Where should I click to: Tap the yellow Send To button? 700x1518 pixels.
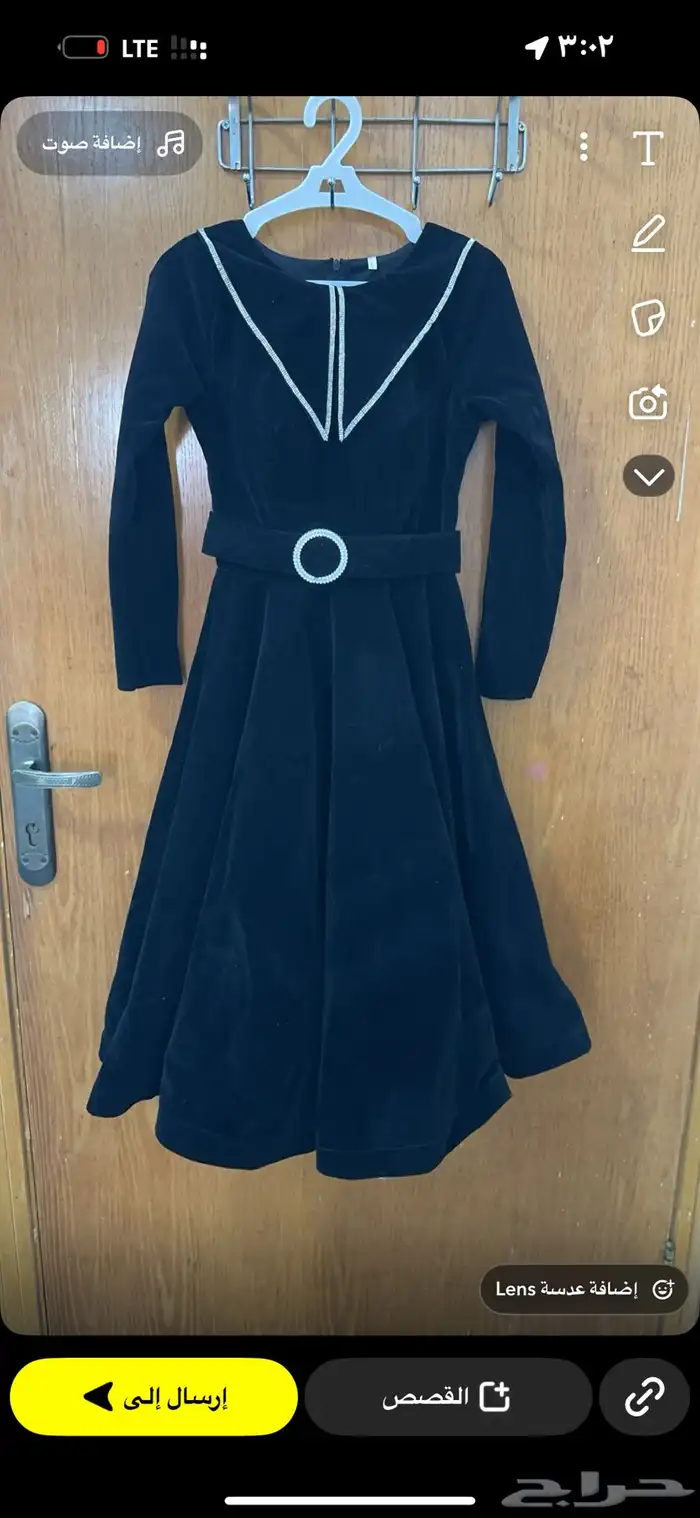point(154,1397)
